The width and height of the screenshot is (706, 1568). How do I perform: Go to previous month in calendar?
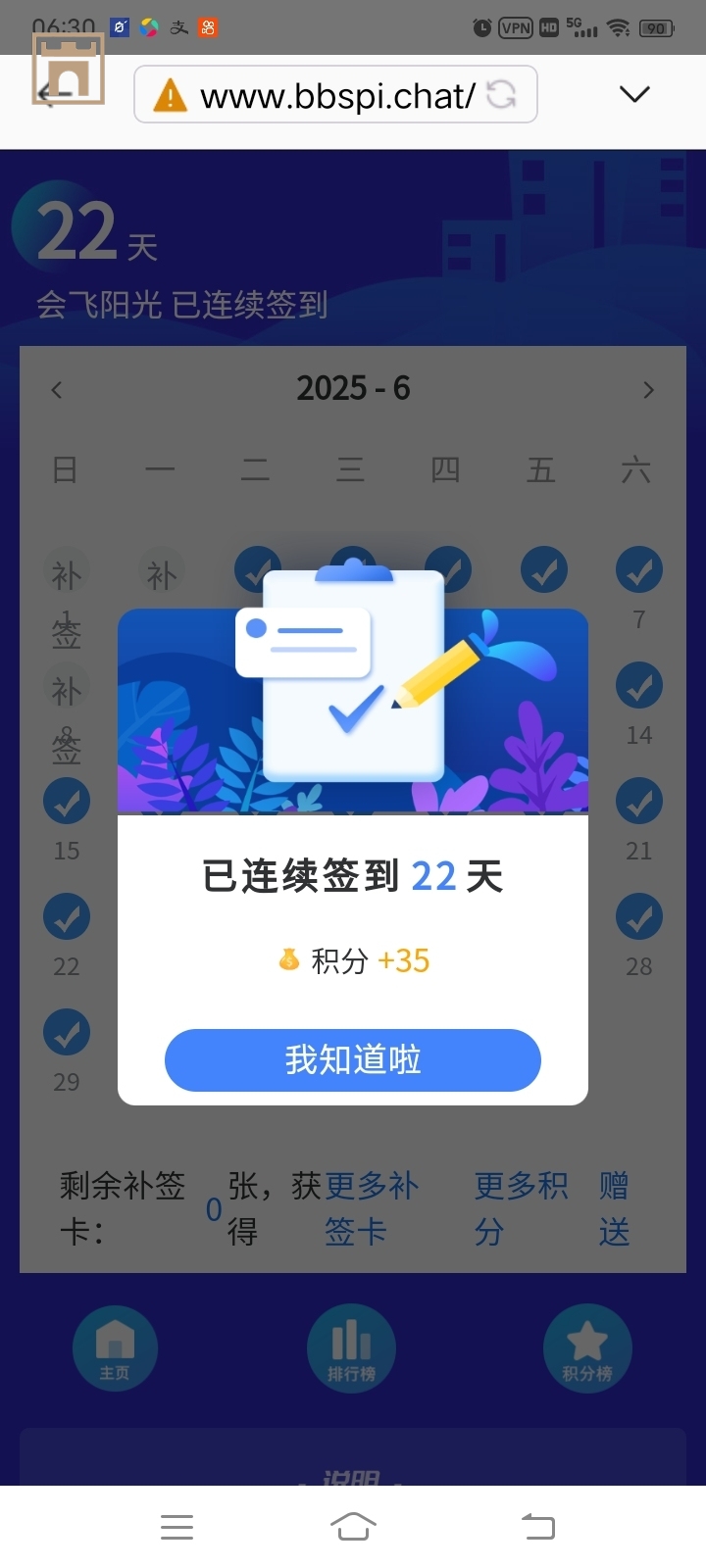pyautogui.click(x=57, y=390)
